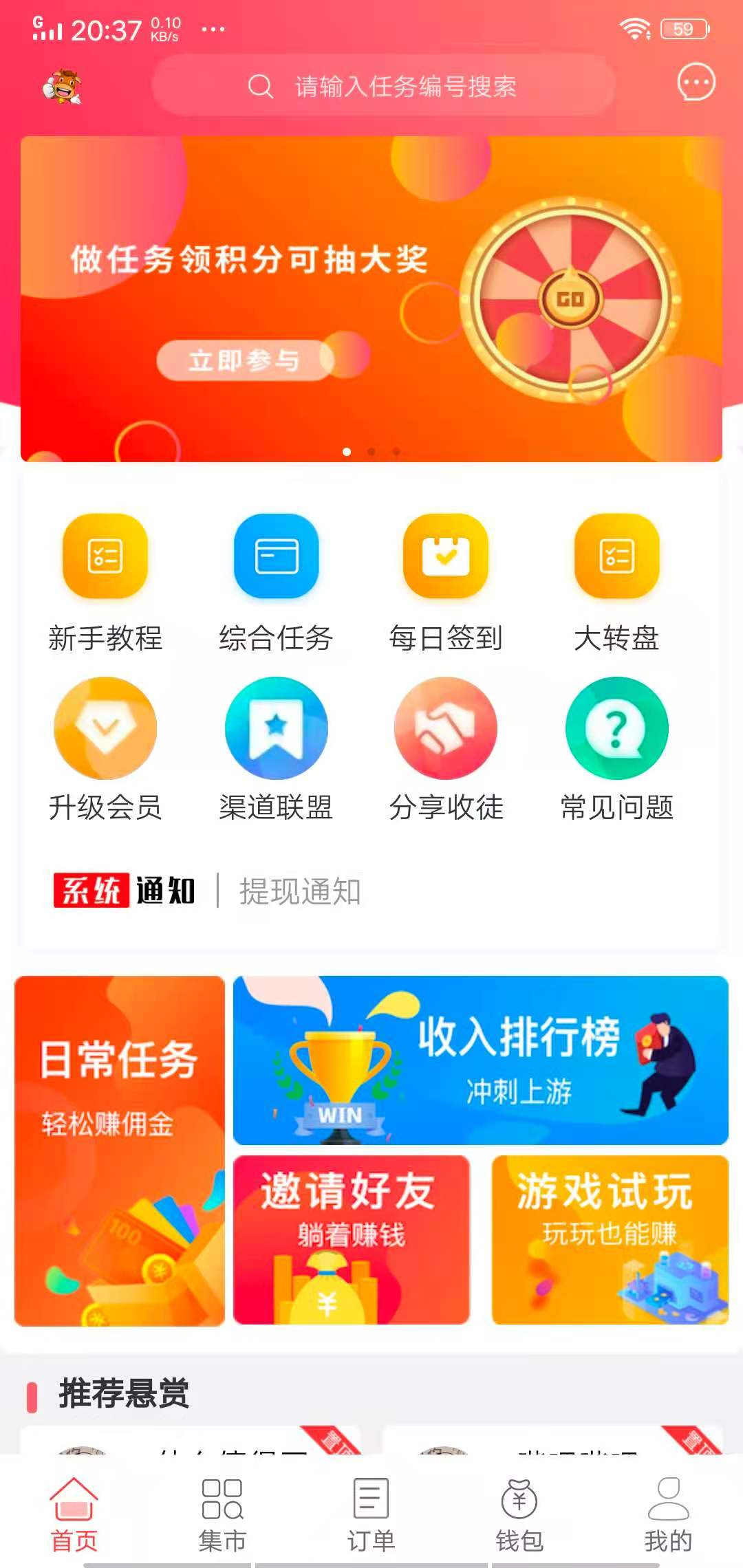Open the message bubble icon top right
Viewport: 743px width, 1568px height.
696,80
